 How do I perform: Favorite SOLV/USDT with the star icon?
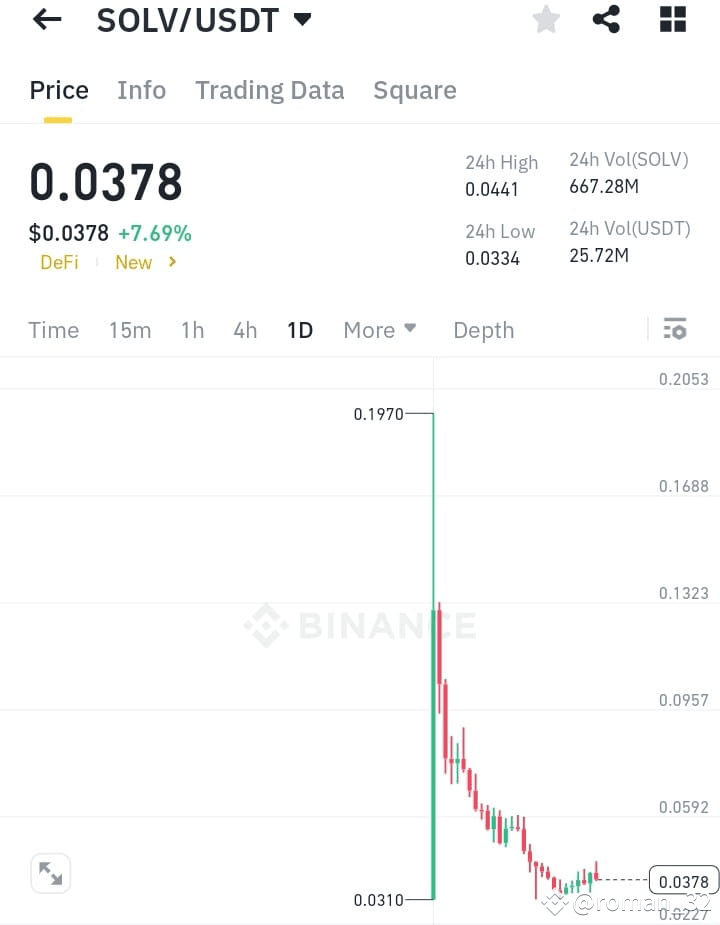pos(546,19)
